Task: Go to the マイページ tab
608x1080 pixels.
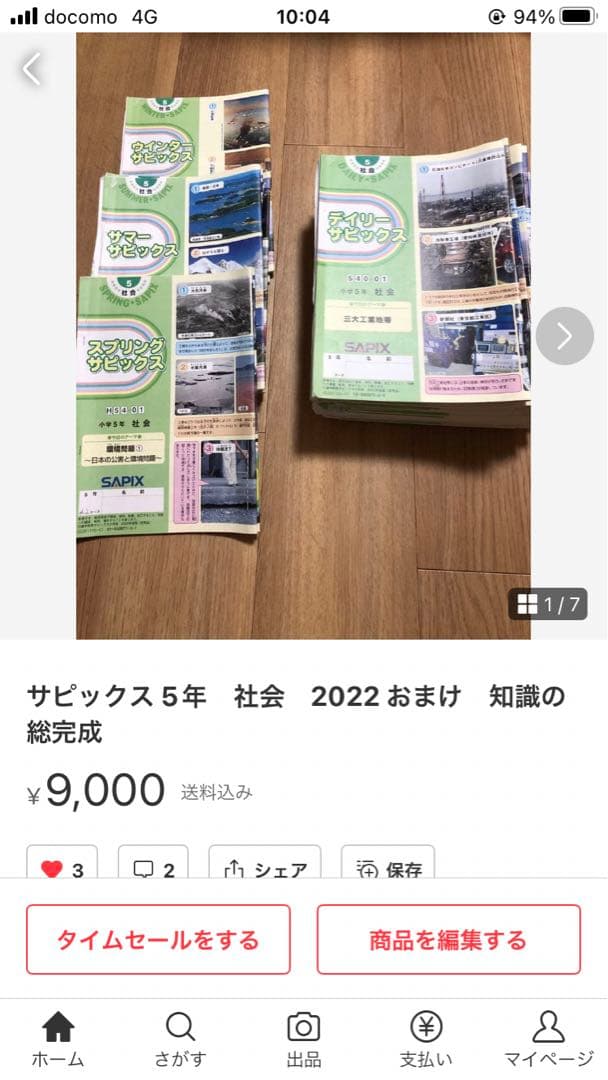Action: pos(549,1040)
